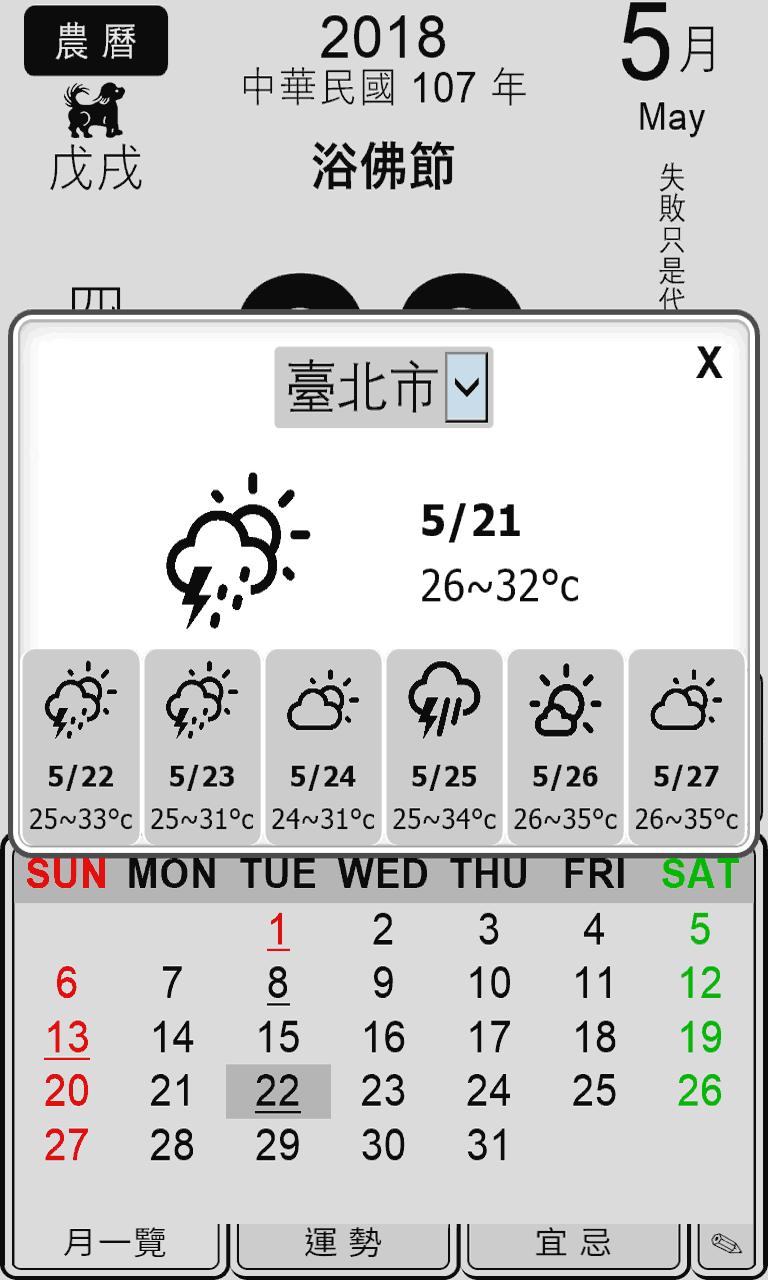Viewport: 768px width, 1280px height.
Task: Switch to the 宜忌 tab
Action: (574, 1244)
